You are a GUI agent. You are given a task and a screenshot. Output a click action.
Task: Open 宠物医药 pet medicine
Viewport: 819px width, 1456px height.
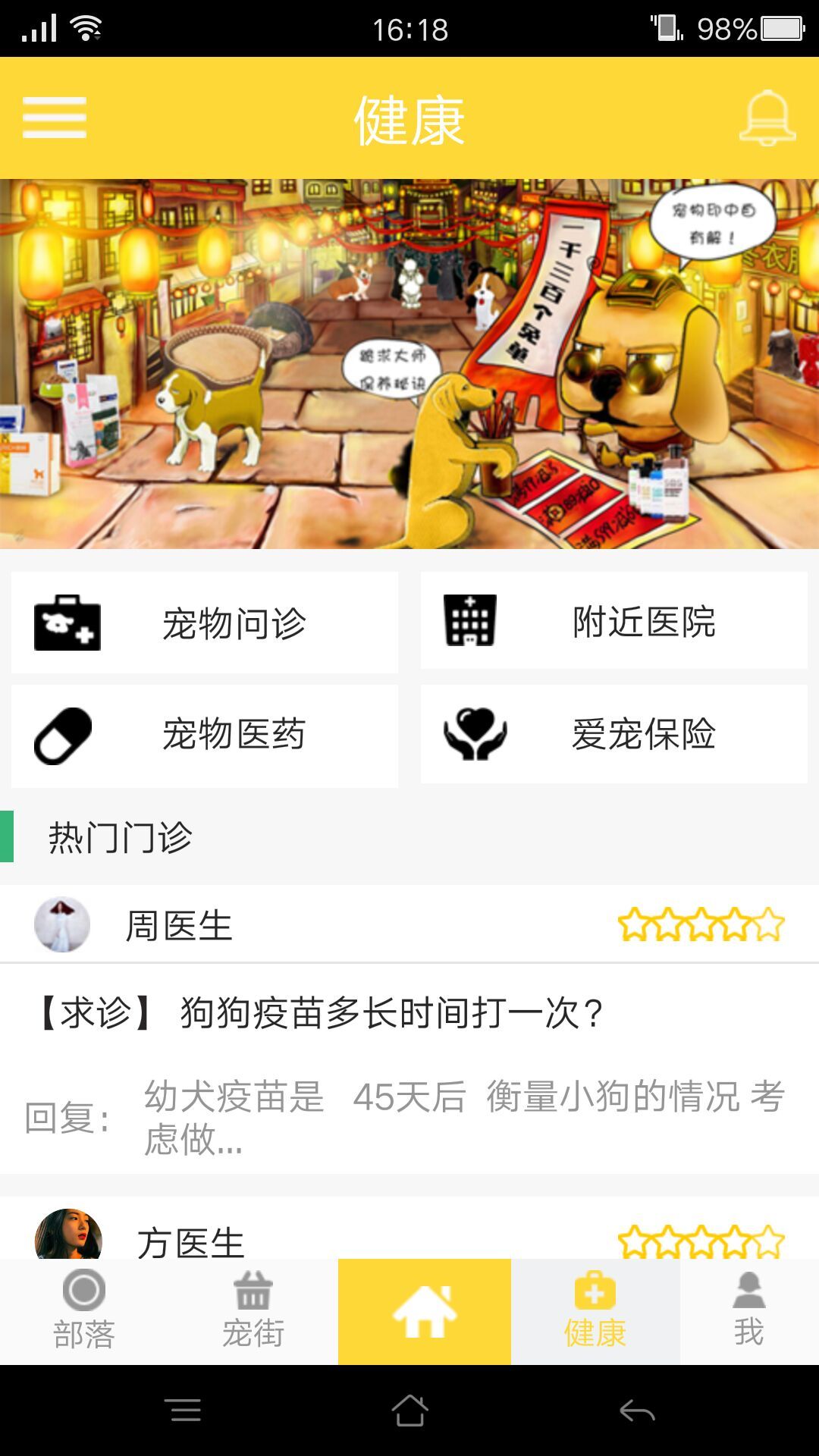pos(205,736)
